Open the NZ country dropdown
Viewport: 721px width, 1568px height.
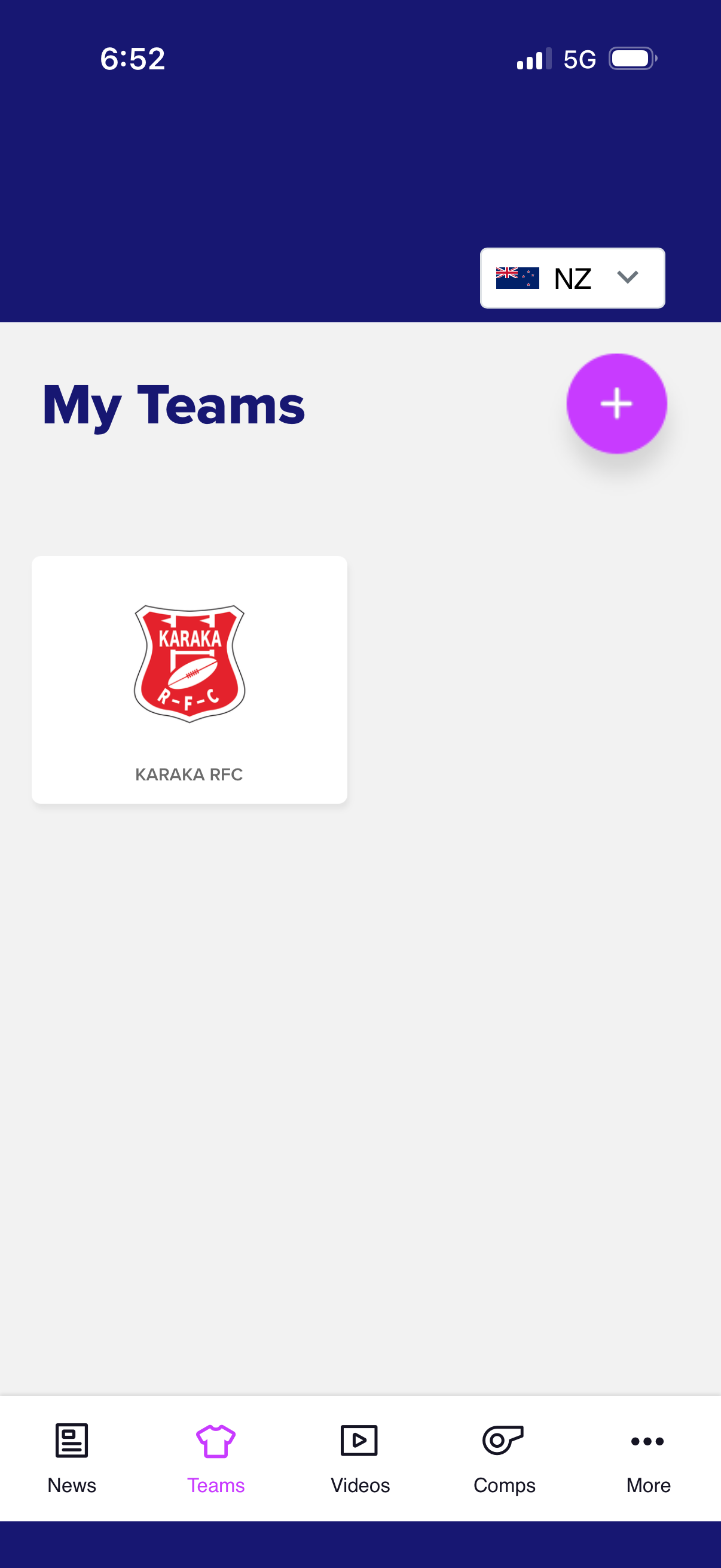point(572,278)
